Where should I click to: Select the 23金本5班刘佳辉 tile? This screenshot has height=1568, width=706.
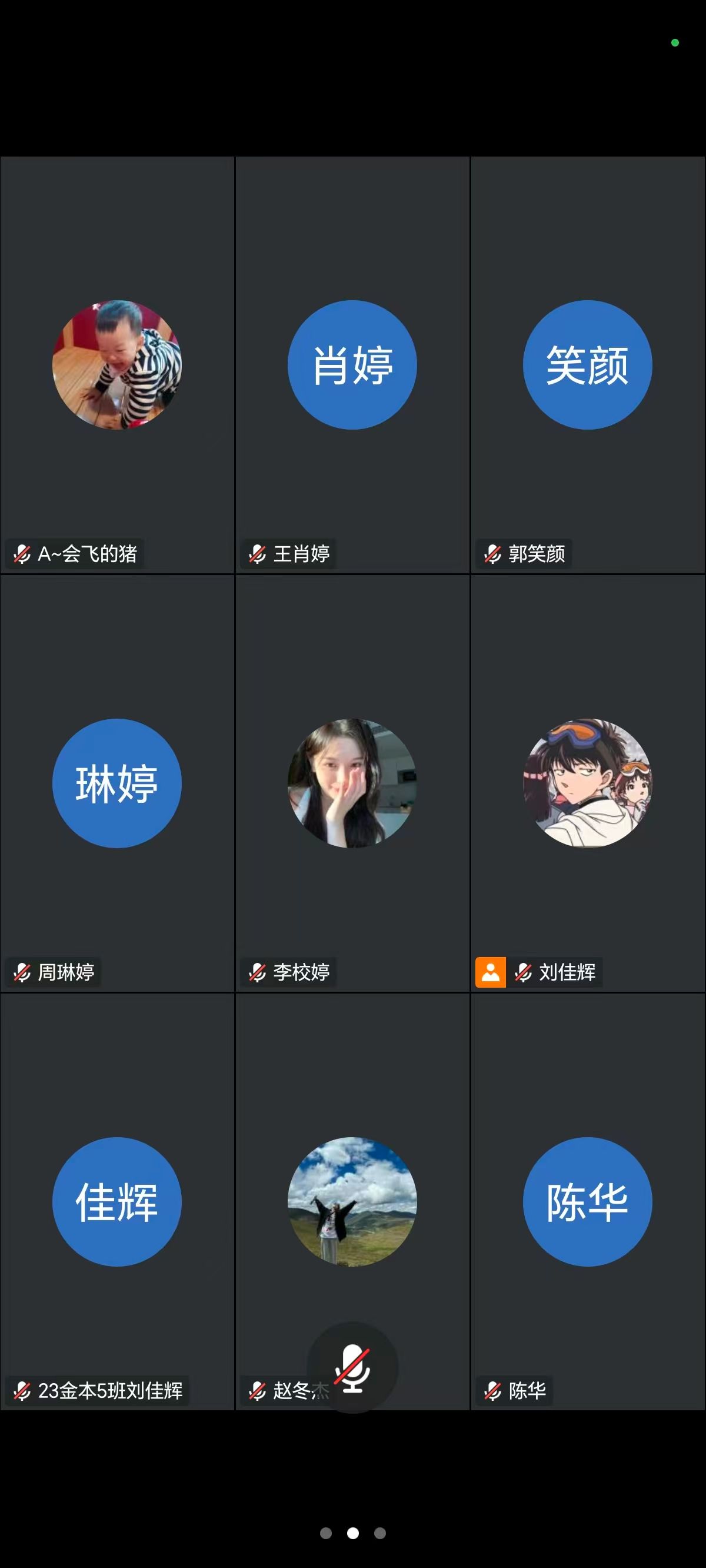click(x=118, y=1201)
